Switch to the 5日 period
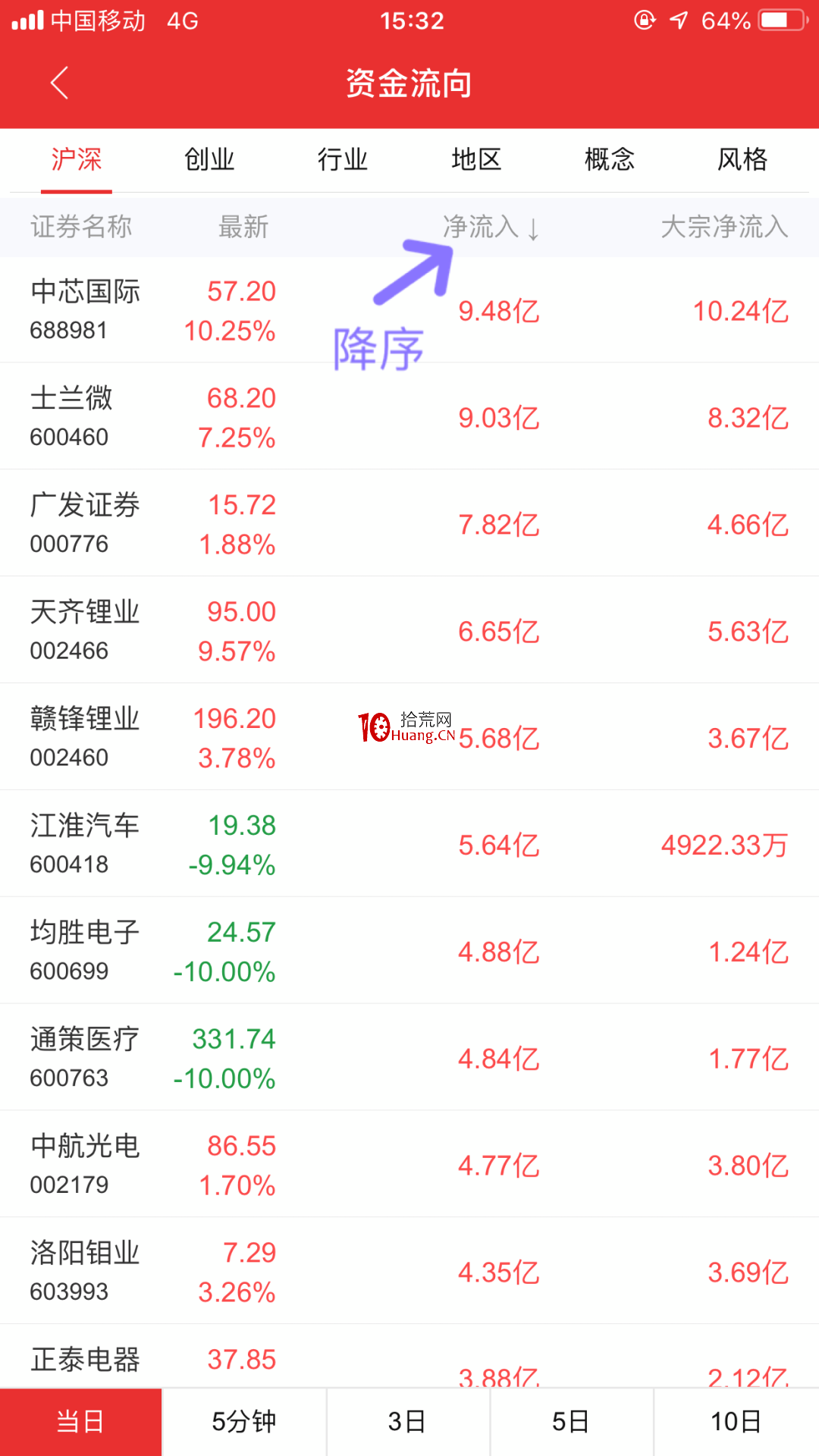Viewport: 819px width, 1456px height. [572, 1422]
